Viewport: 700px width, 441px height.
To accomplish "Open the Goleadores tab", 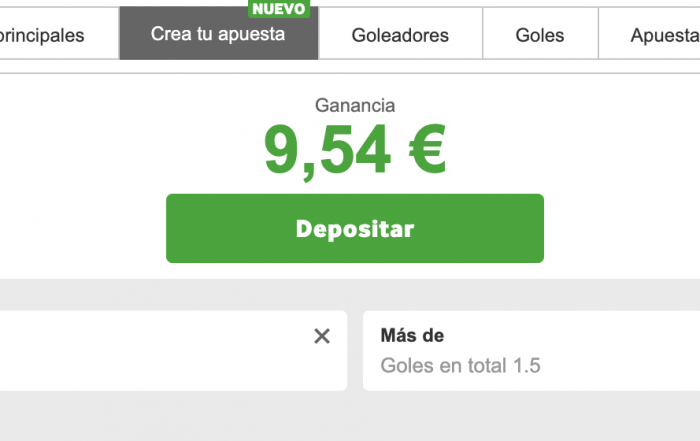I will 400,35.
